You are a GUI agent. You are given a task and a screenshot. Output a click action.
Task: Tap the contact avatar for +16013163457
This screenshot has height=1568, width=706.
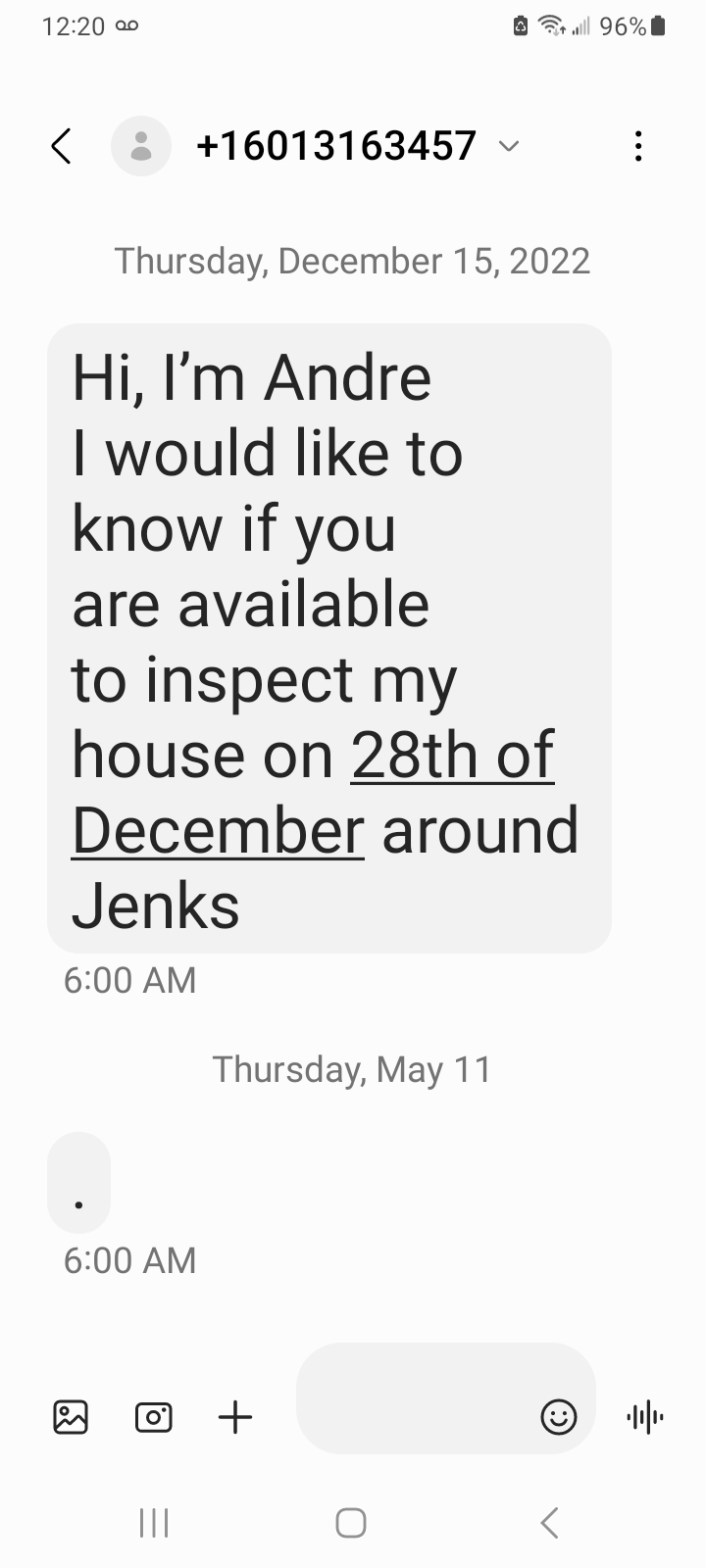141,147
